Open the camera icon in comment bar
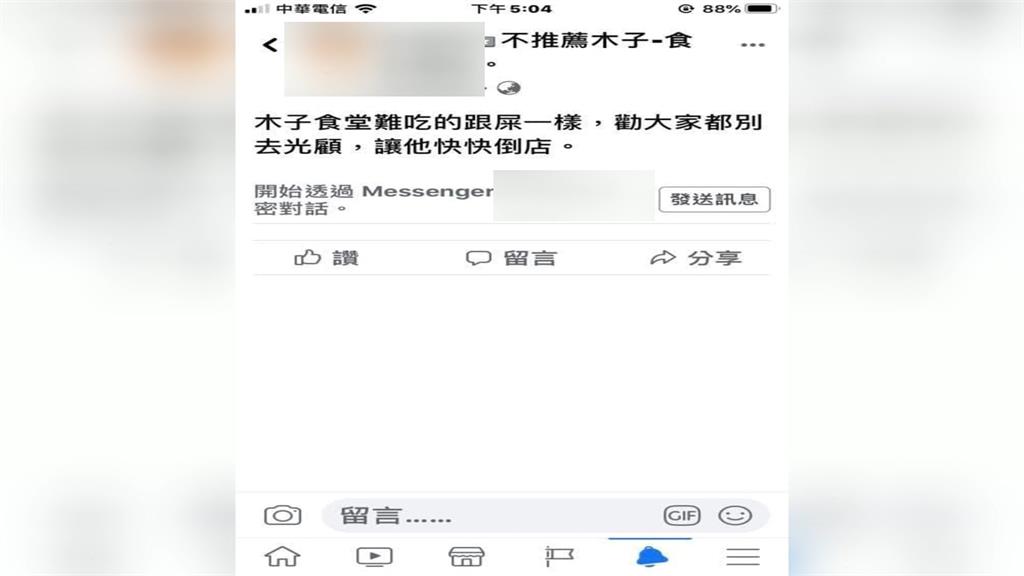 (283, 516)
